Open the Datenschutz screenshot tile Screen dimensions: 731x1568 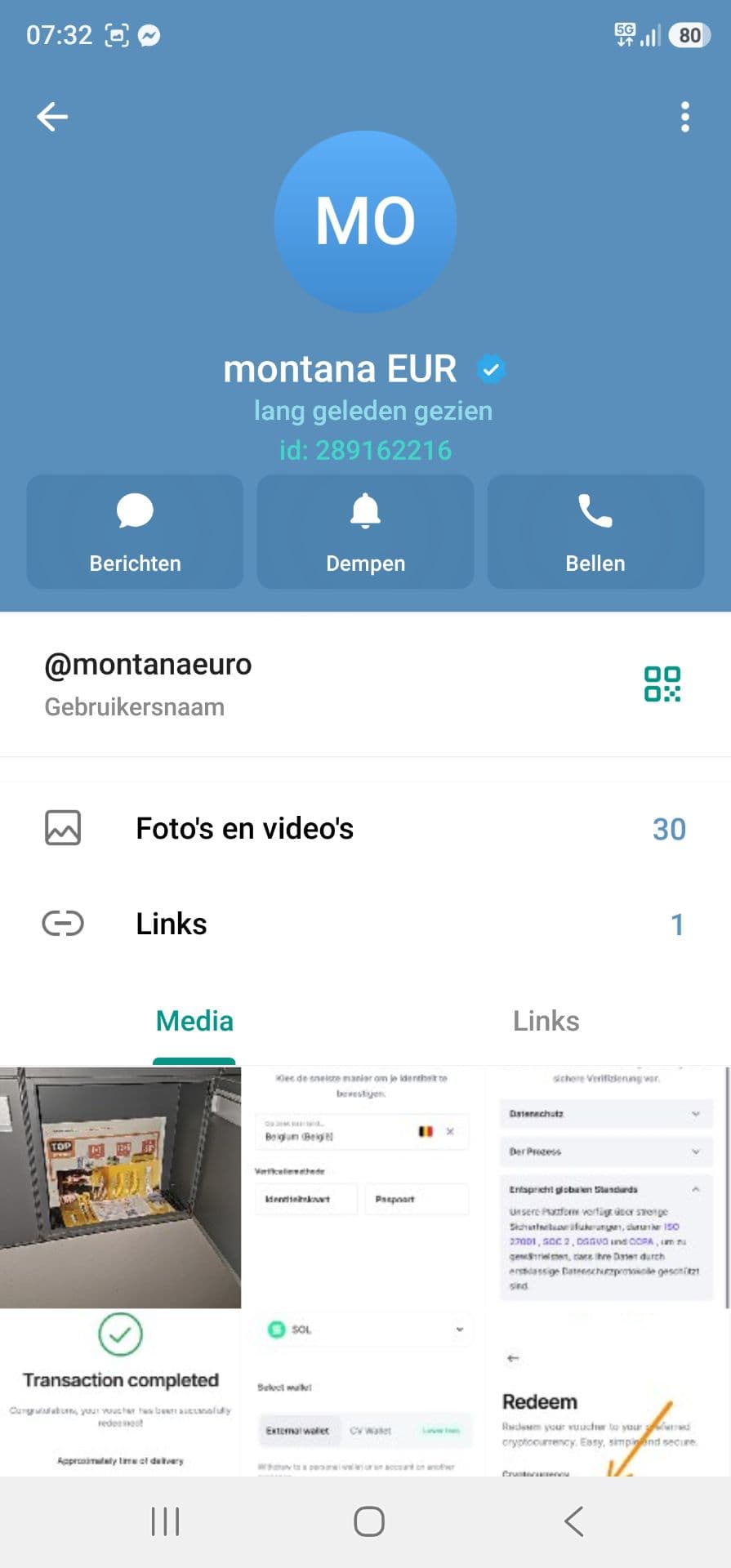(x=608, y=1187)
